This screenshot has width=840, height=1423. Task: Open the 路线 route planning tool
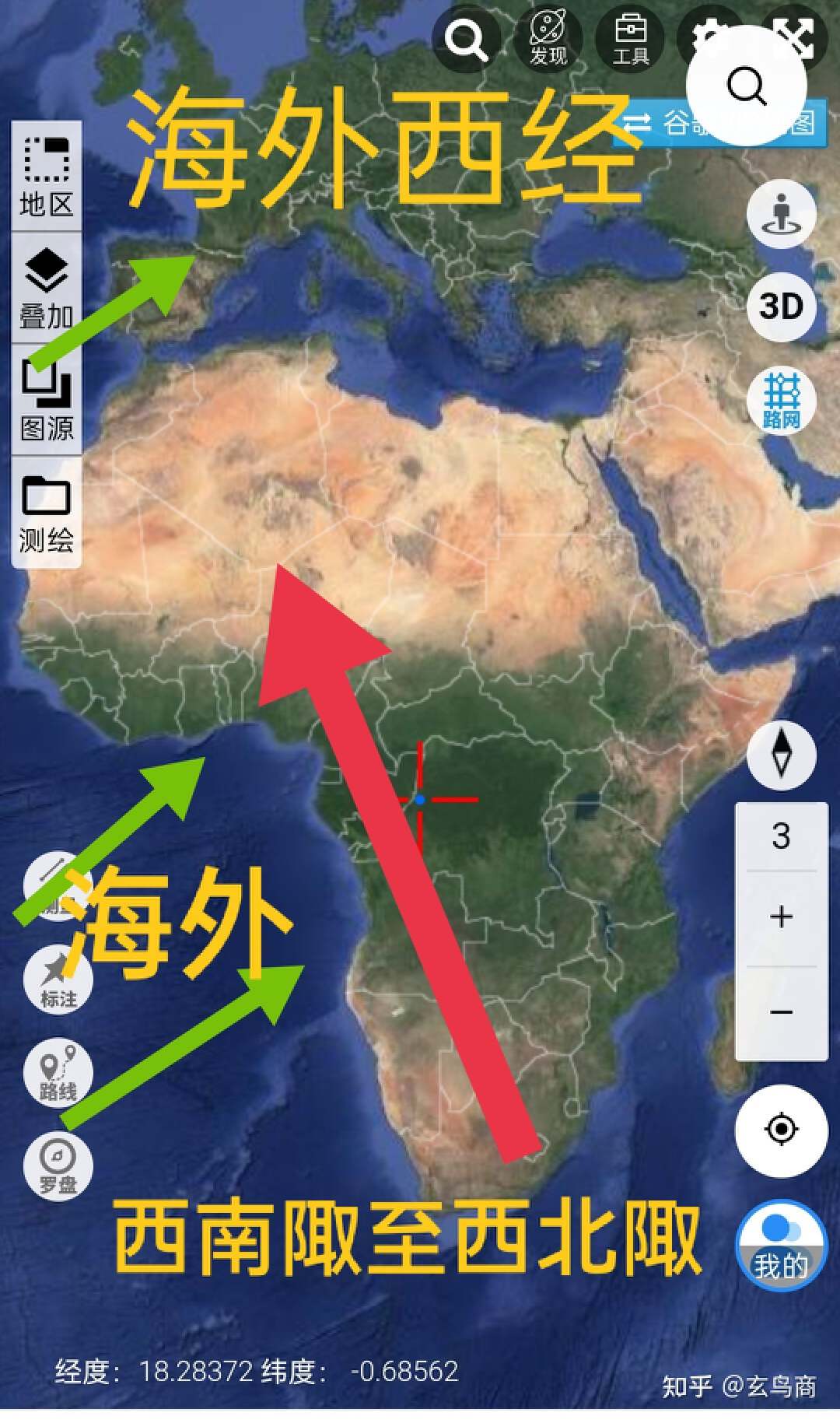point(58,1069)
